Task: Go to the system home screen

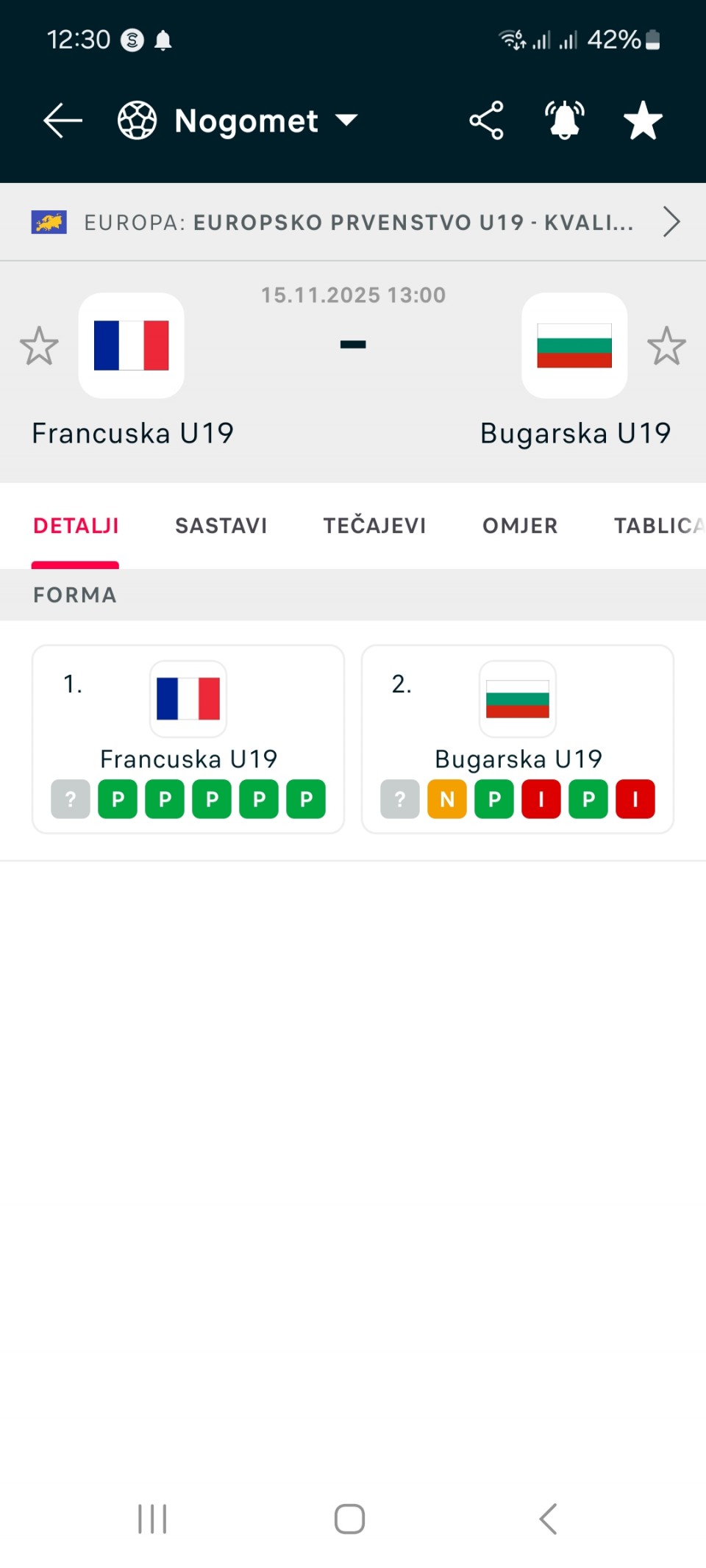Action: point(349,1519)
